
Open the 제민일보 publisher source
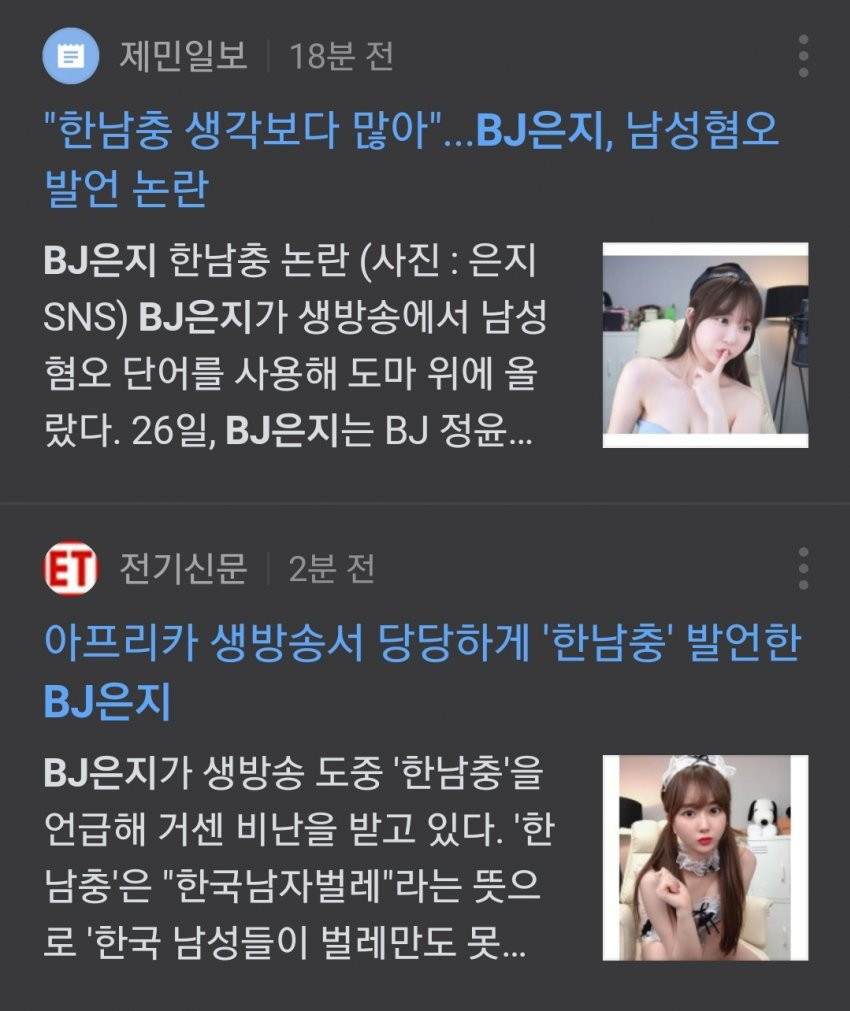point(183,56)
